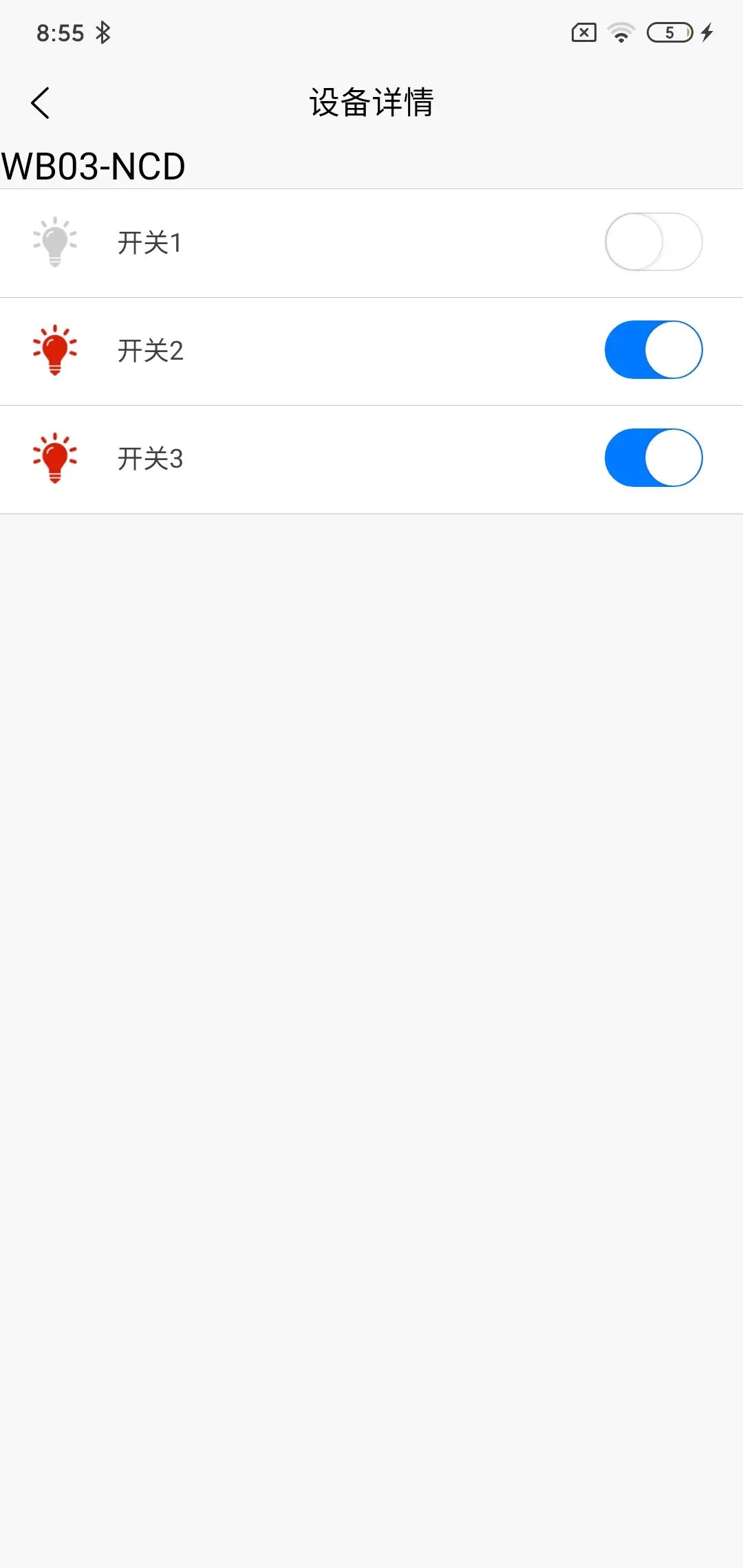Turn on the 开关1 switch

[653, 242]
